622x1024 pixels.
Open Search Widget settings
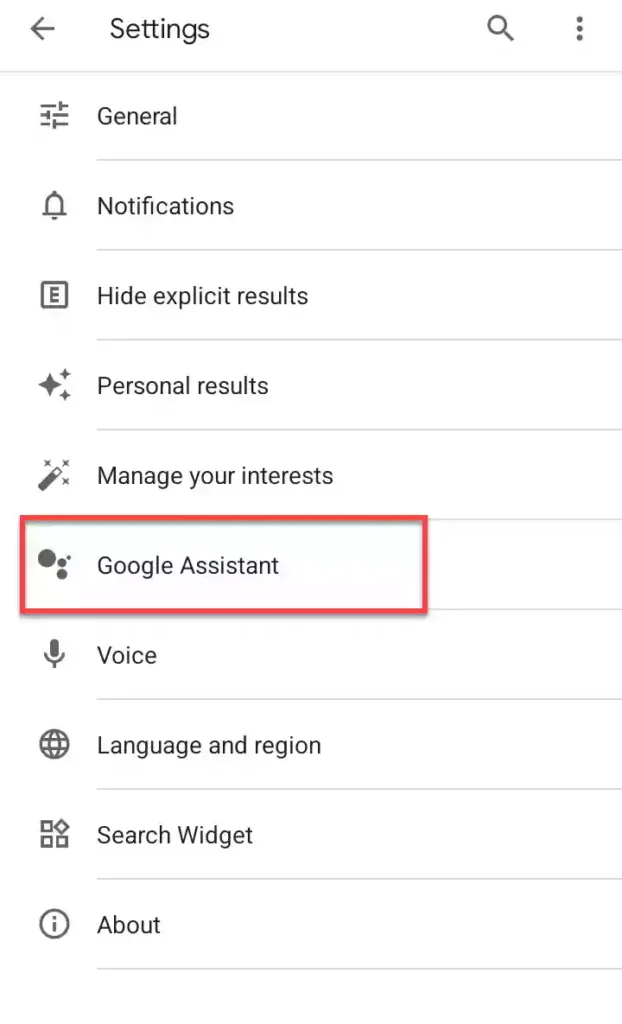click(x=311, y=835)
